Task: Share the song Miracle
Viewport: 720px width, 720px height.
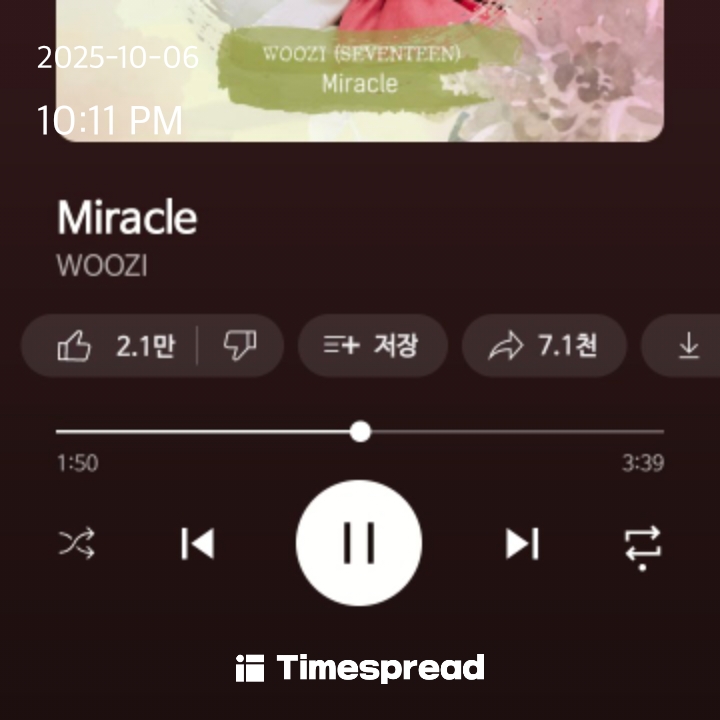Action: tap(544, 346)
